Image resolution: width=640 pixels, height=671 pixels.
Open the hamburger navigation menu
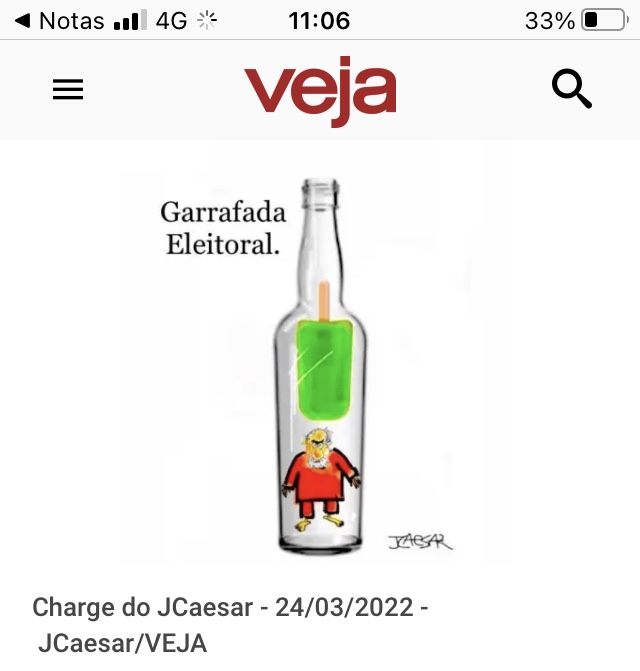tap(68, 90)
